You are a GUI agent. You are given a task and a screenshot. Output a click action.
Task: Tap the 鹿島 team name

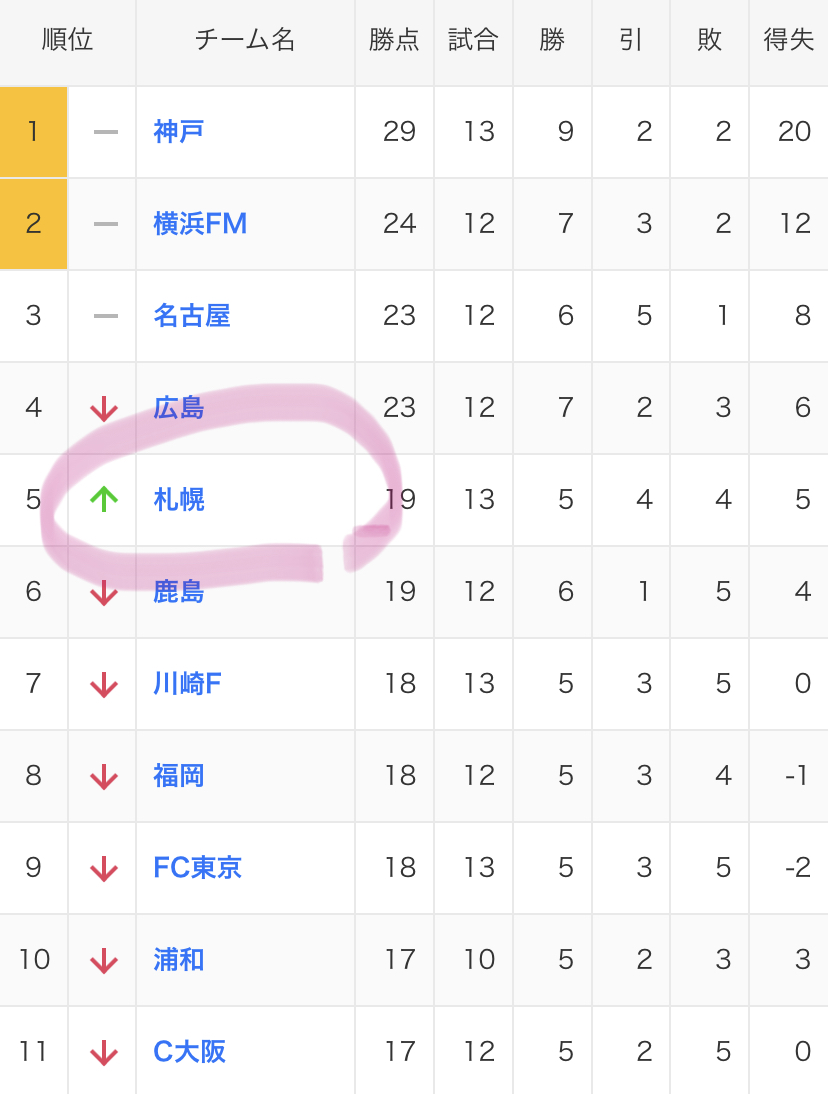[x=179, y=592]
